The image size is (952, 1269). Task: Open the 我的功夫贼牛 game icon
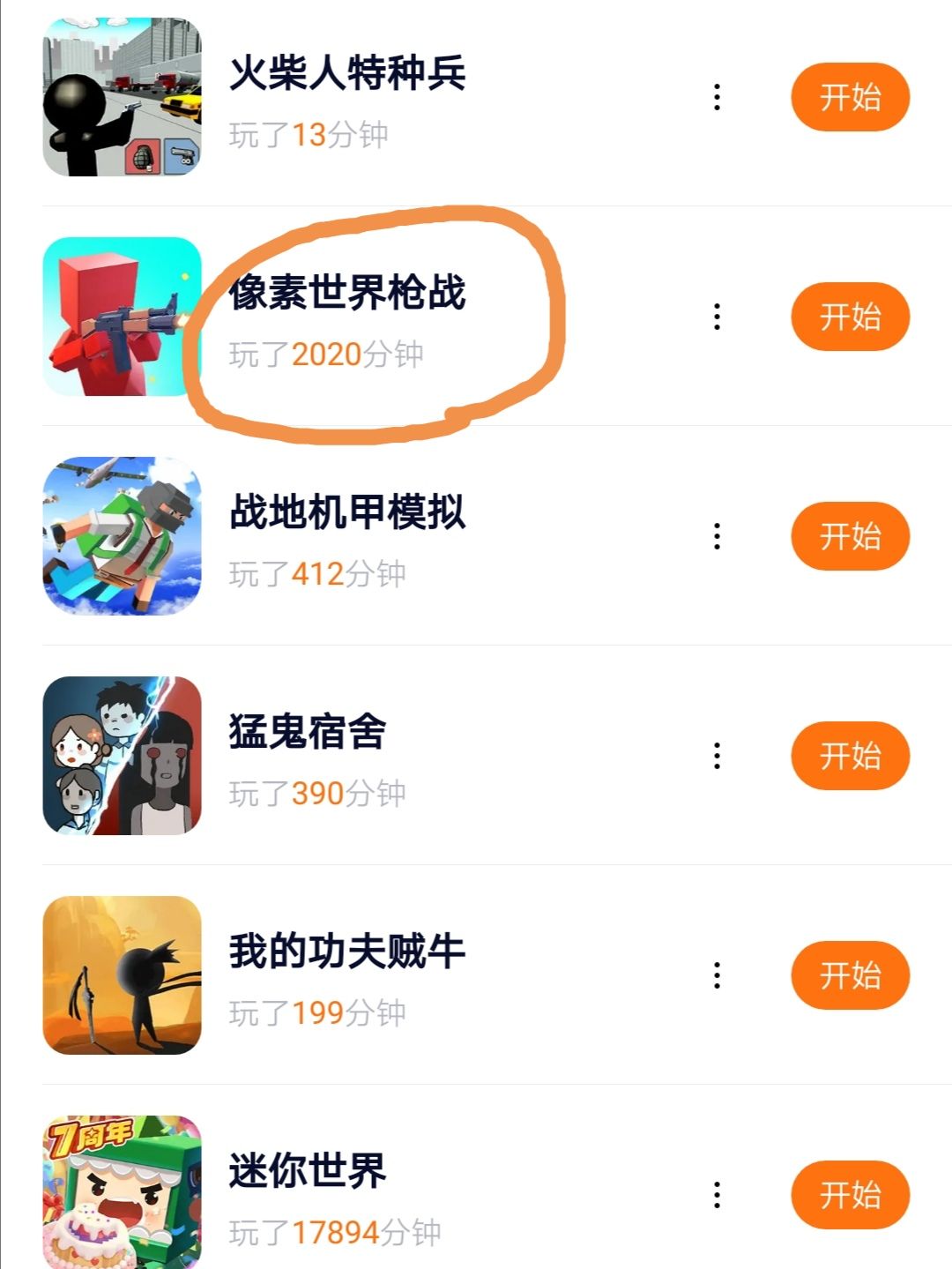[122, 975]
